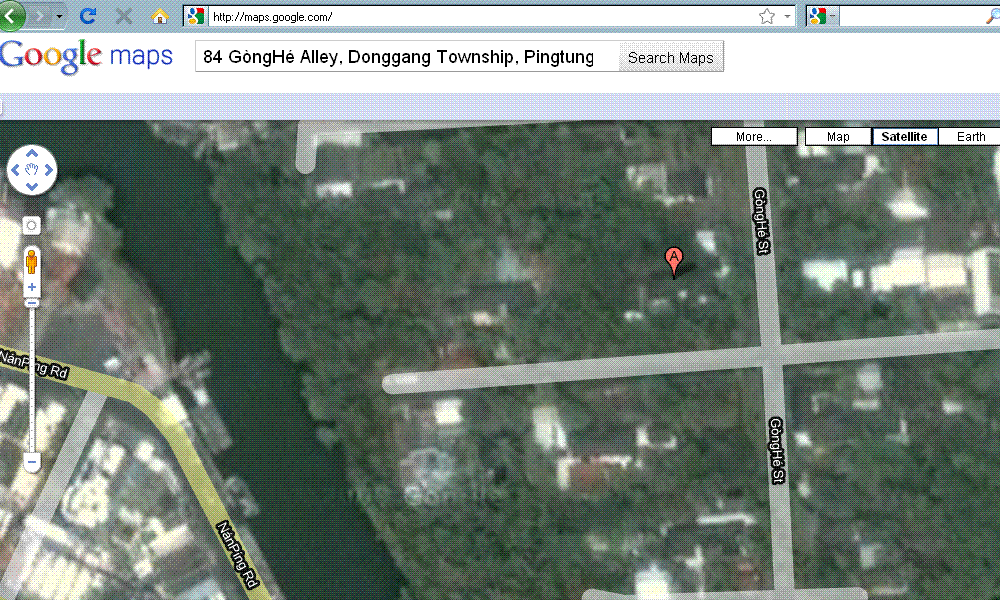Bookmark the page with the star icon
Screen dimensions: 1000x600
[x=767, y=17]
